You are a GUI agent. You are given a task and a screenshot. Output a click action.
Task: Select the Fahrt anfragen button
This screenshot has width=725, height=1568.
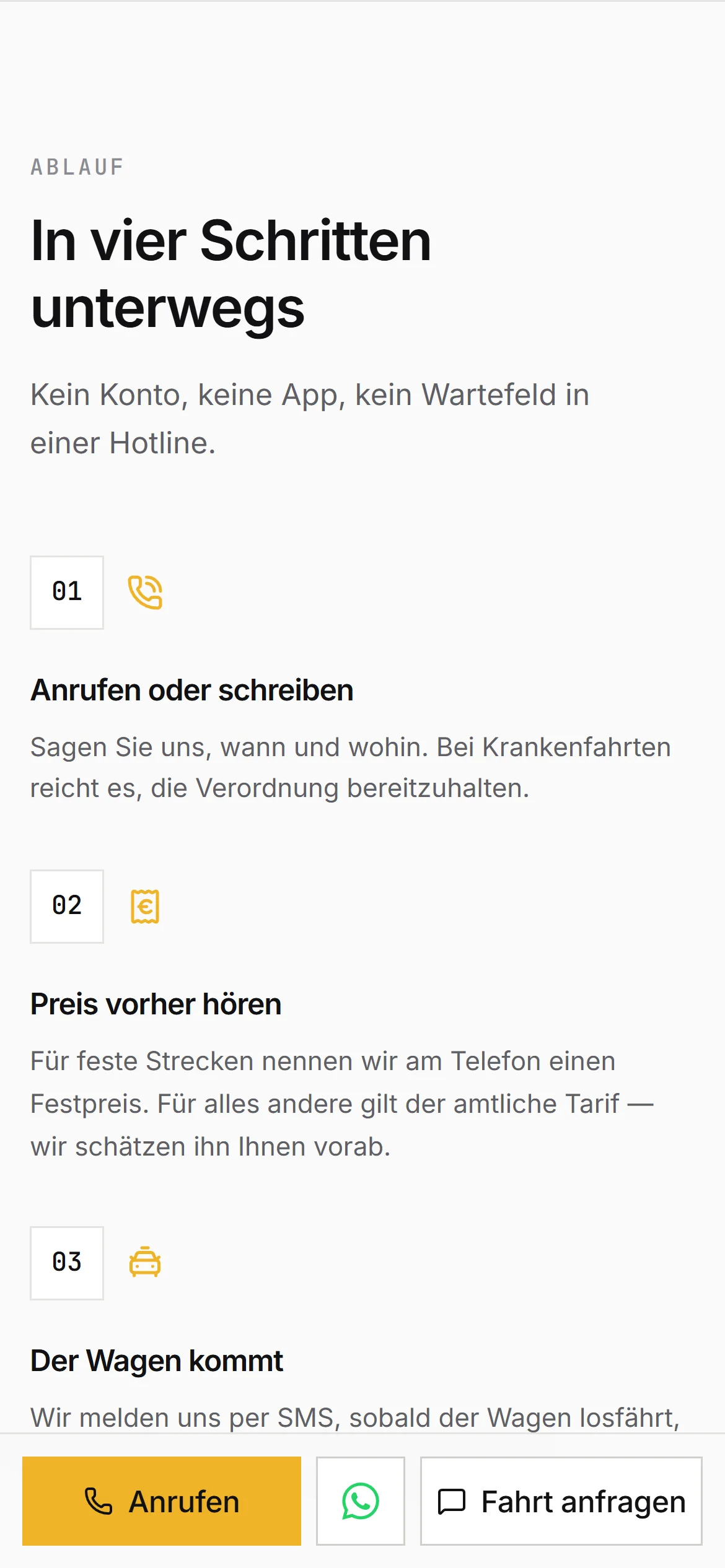[x=561, y=1501]
